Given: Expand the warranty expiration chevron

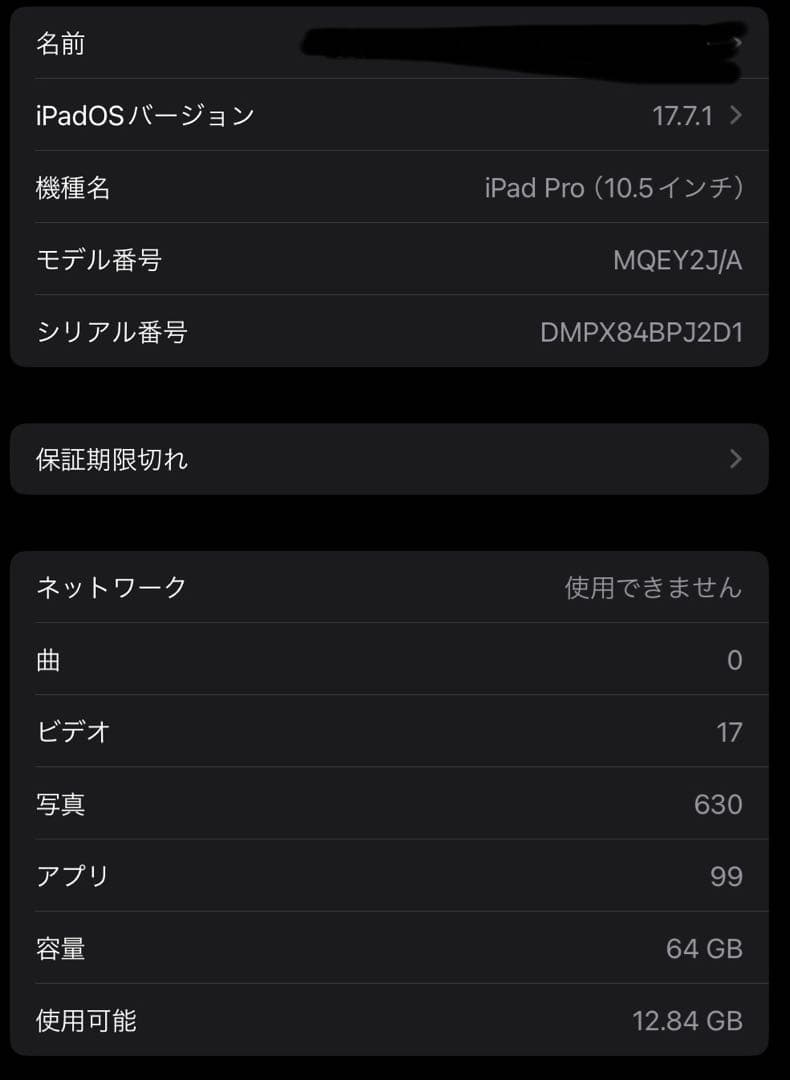Looking at the screenshot, I should 735,459.
